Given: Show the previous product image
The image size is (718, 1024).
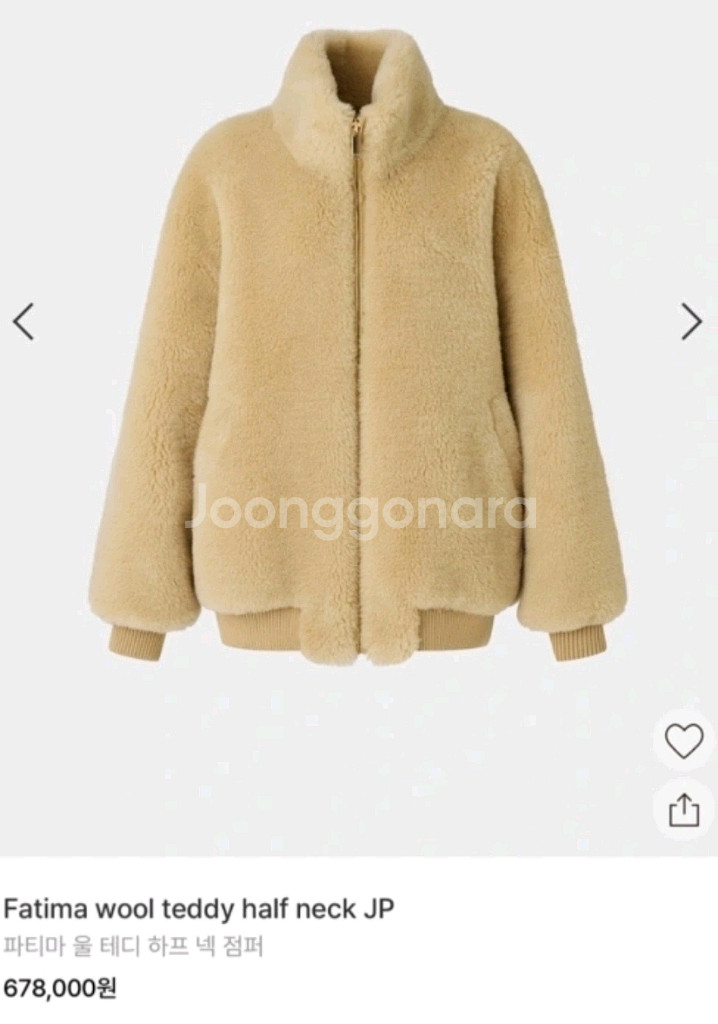Looking at the screenshot, I should 24,321.
